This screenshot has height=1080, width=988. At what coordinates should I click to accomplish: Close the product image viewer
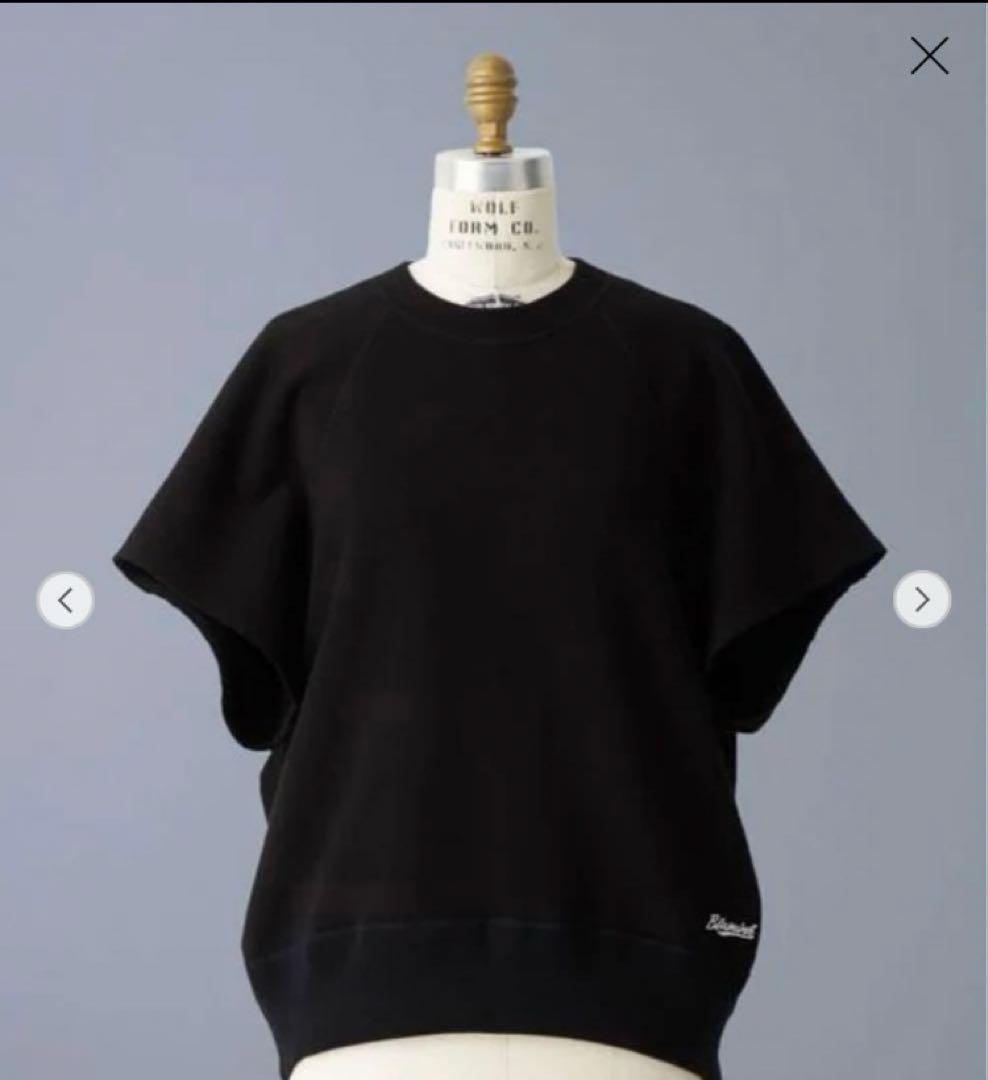pyautogui.click(x=929, y=58)
